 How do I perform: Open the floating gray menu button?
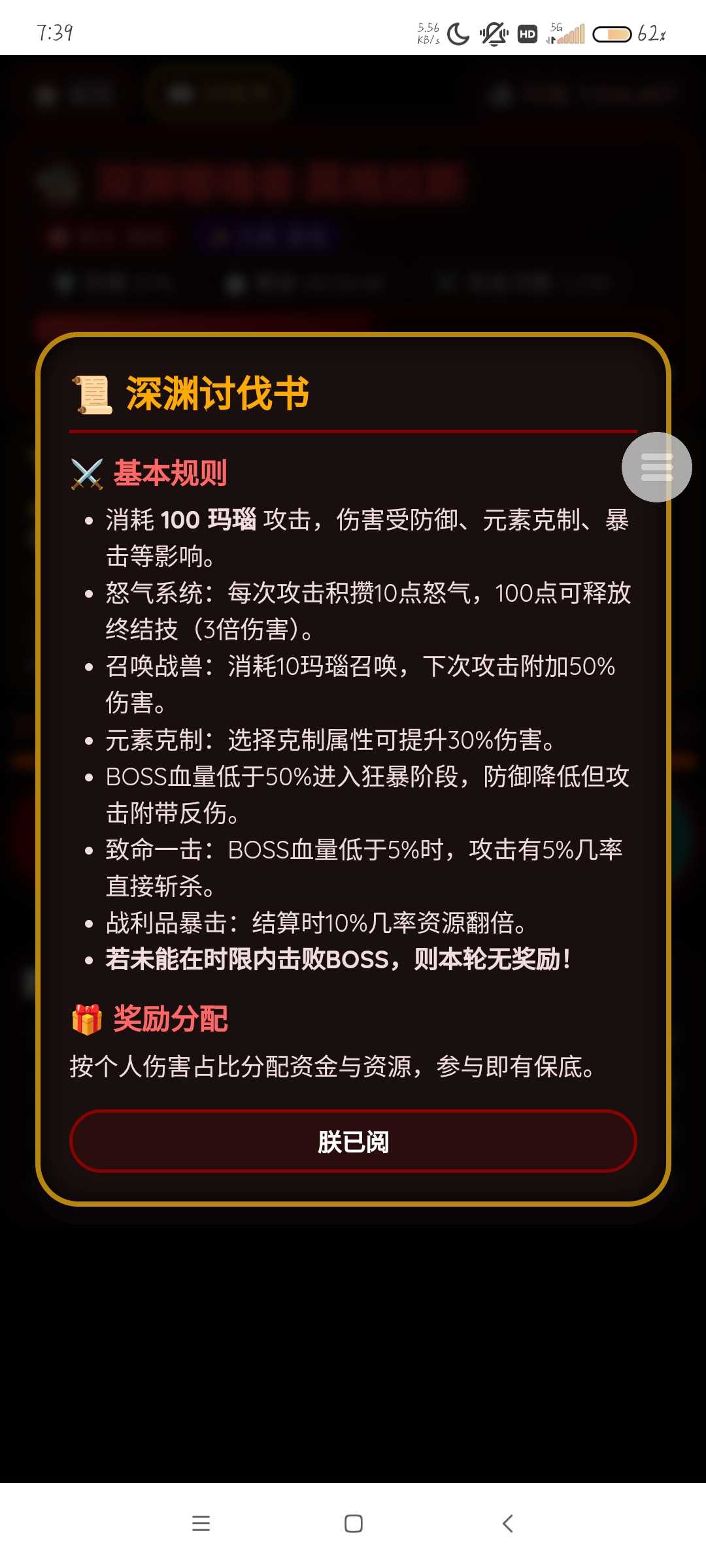[656, 467]
